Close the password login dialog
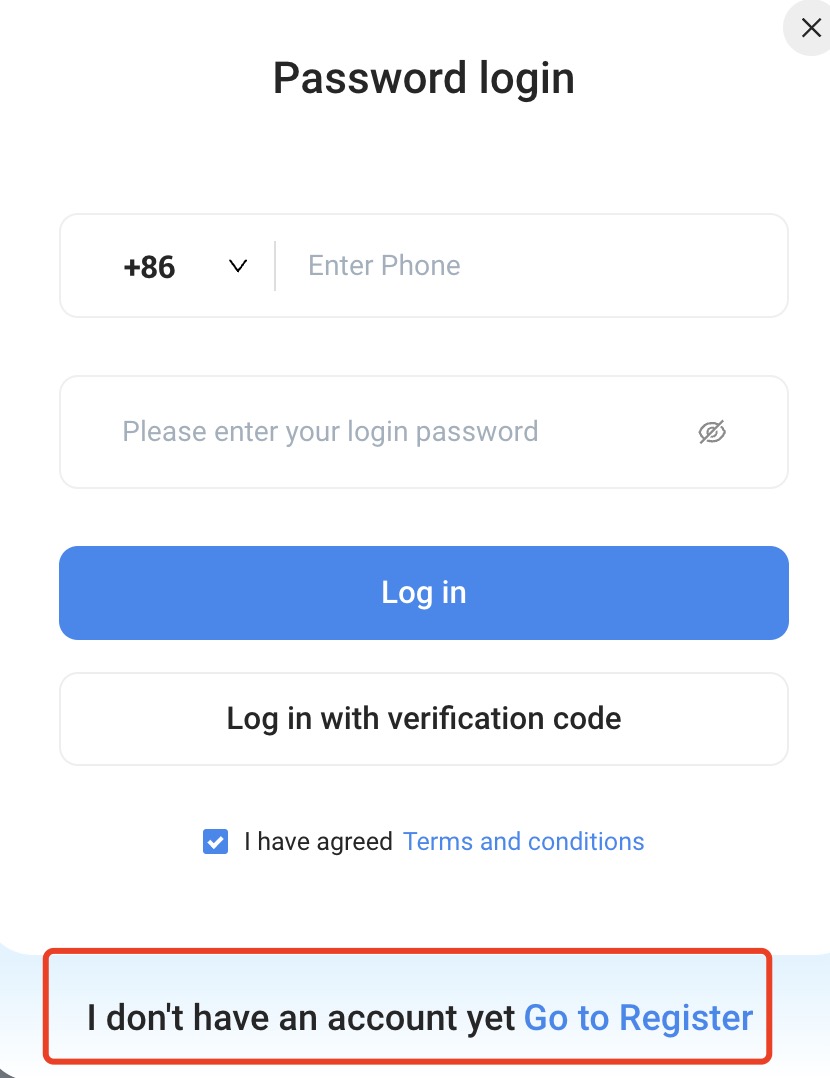 810,28
